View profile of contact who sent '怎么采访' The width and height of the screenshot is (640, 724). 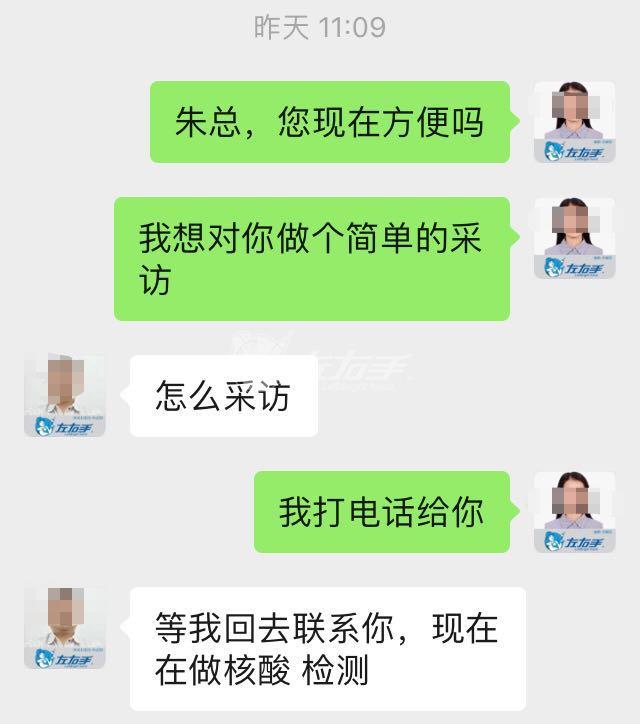[x=65, y=396]
